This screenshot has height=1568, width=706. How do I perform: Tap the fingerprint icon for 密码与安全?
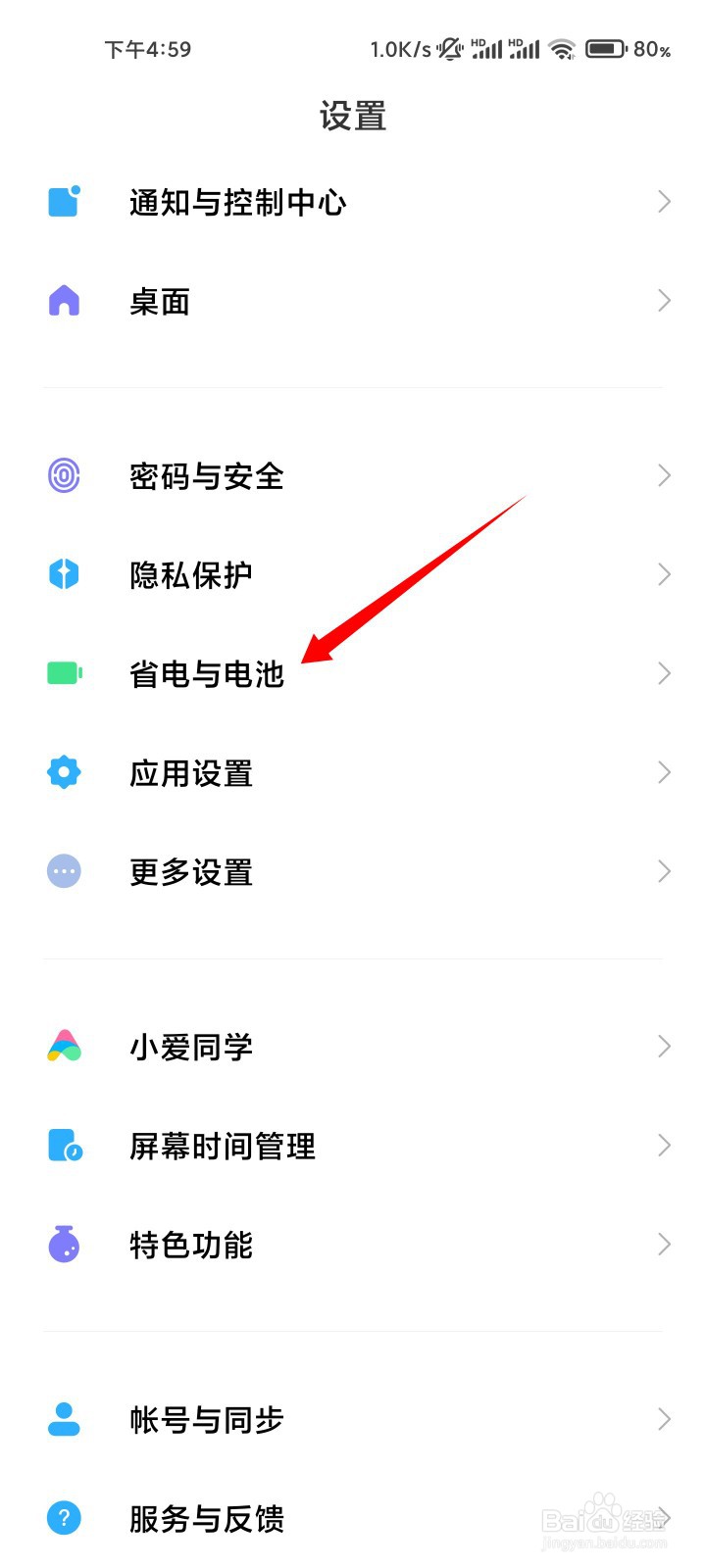pos(63,476)
